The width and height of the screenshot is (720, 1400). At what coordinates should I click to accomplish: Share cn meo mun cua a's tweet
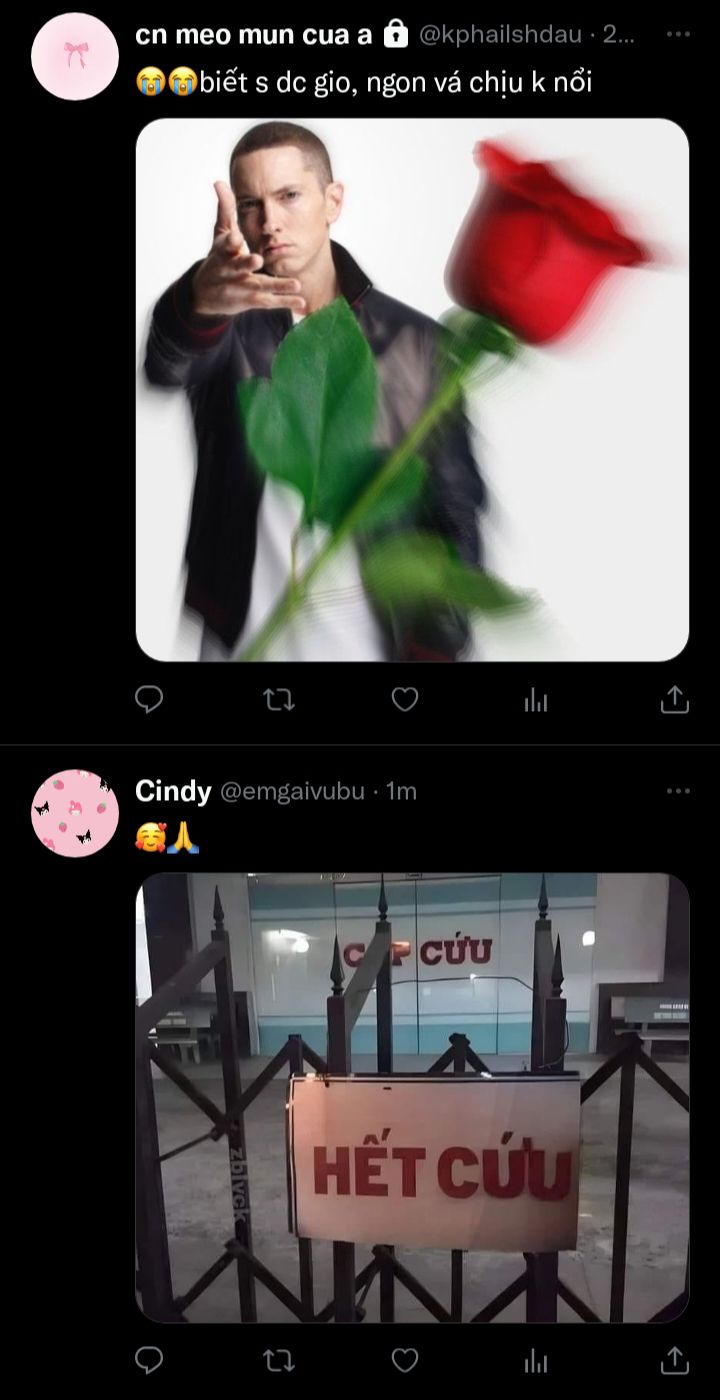[x=675, y=700]
